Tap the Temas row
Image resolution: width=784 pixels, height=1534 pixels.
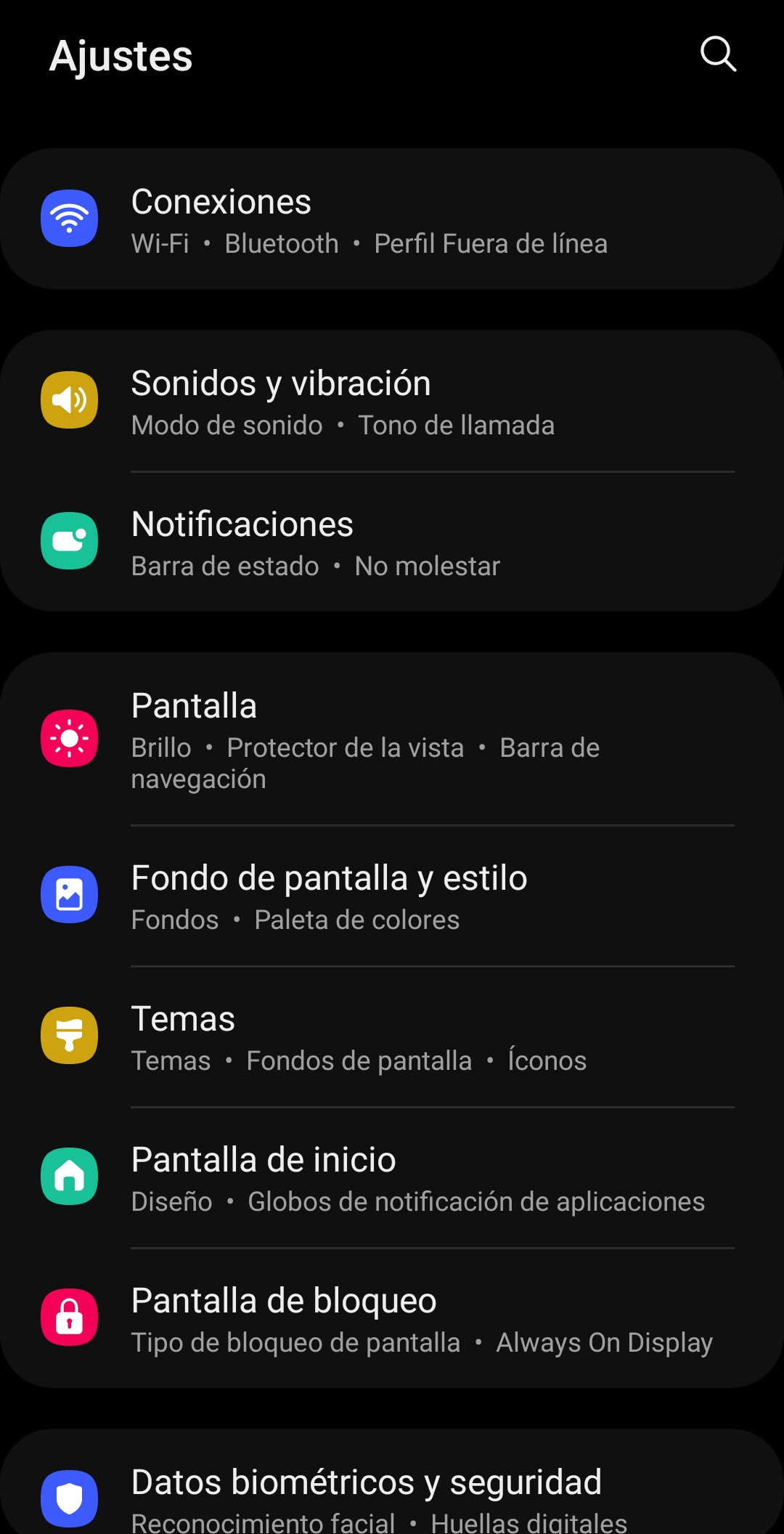[392, 1037]
